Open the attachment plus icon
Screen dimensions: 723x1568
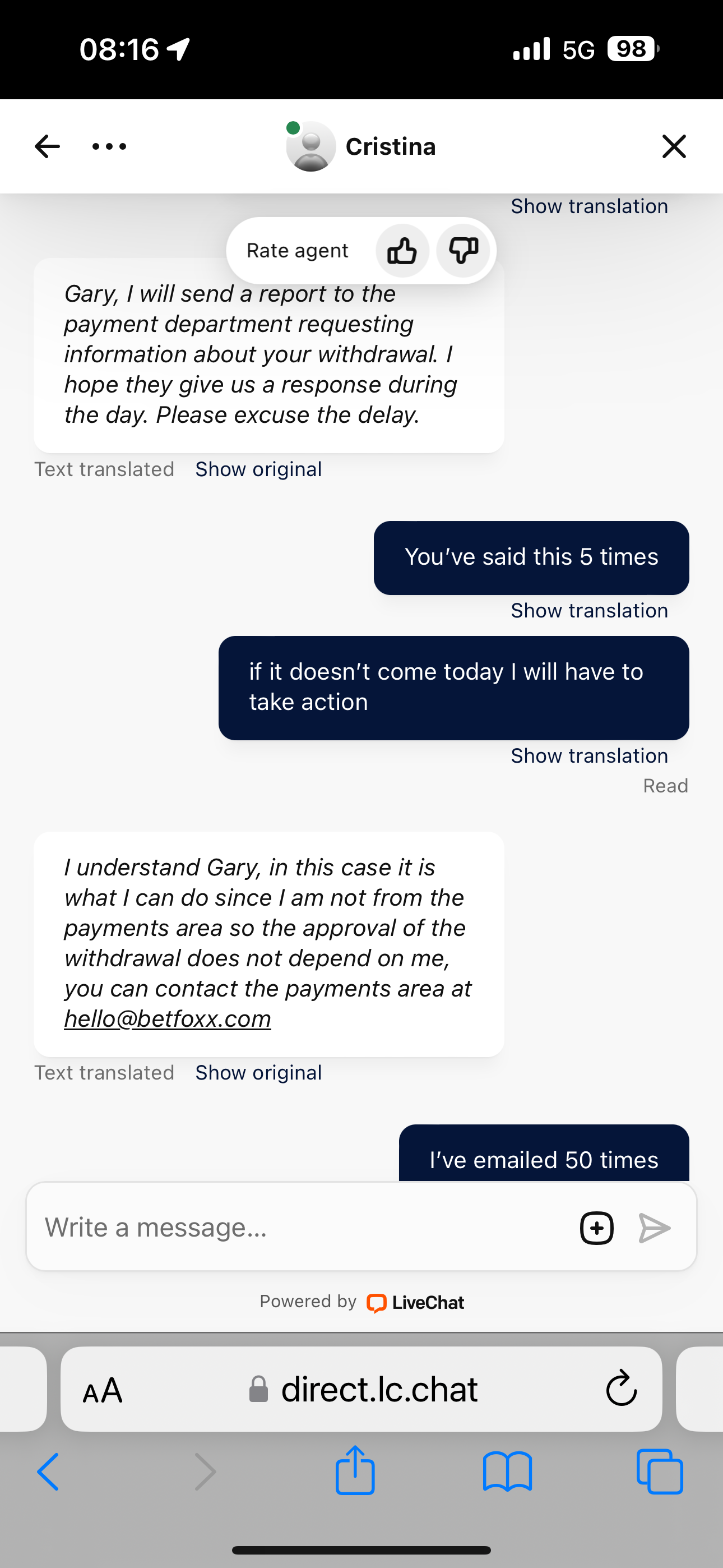point(596,1228)
